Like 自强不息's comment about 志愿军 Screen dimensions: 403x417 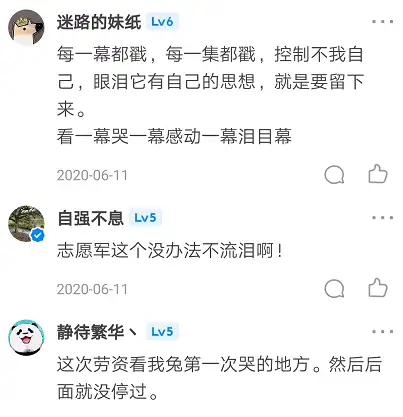pos(378,288)
